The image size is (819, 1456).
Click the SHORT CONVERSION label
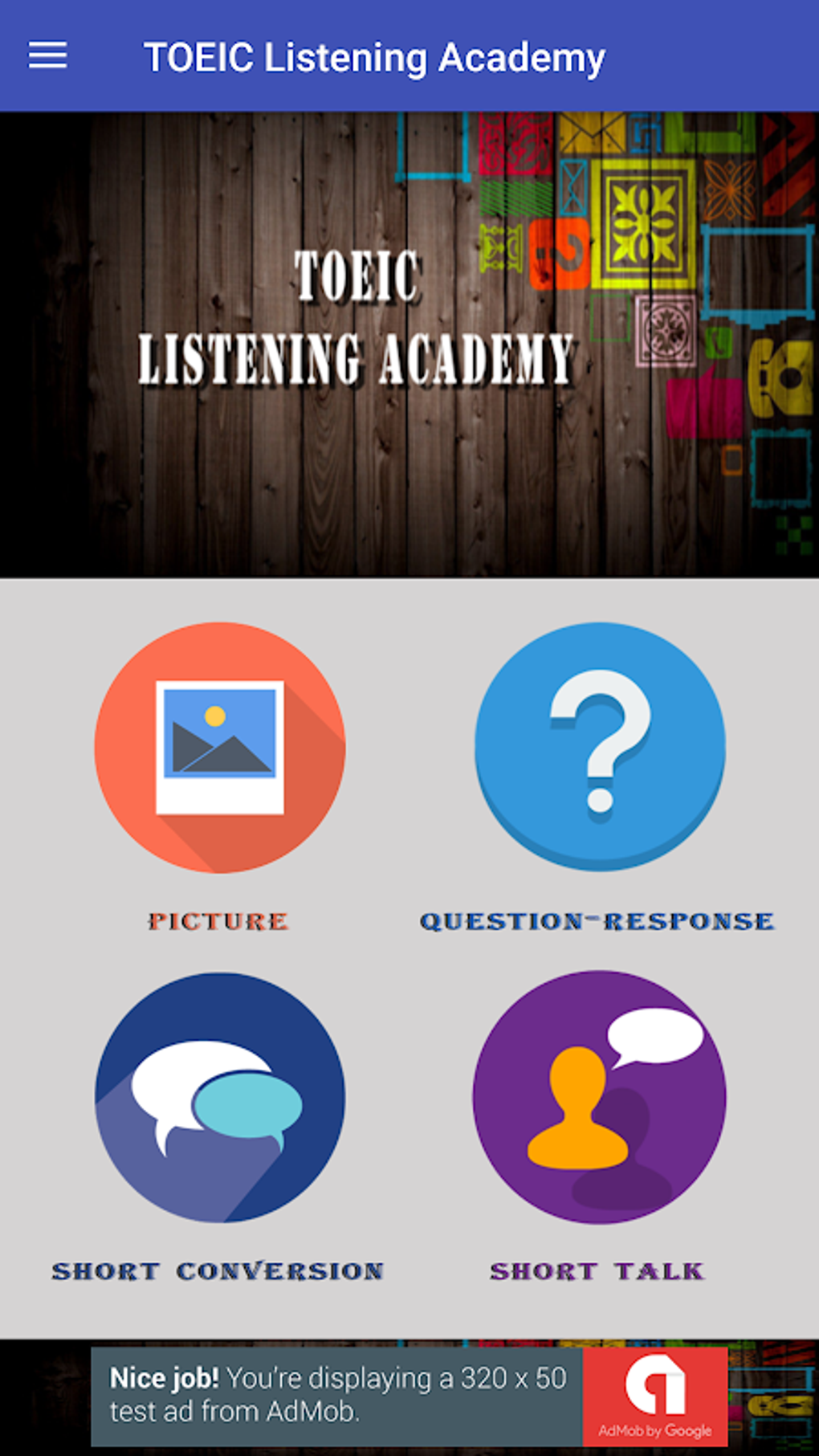(x=218, y=1269)
